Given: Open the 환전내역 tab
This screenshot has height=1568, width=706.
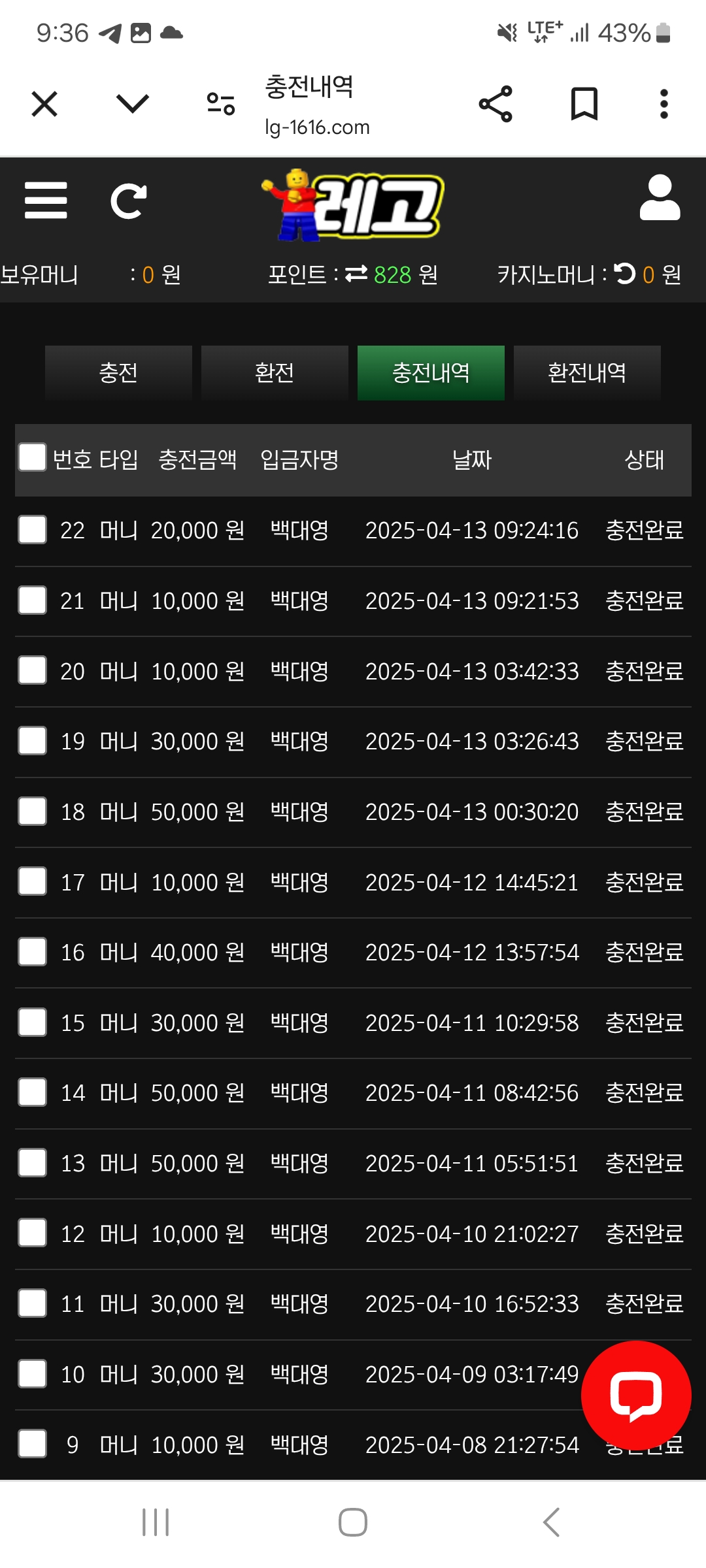Looking at the screenshot, I should point(587,372).
